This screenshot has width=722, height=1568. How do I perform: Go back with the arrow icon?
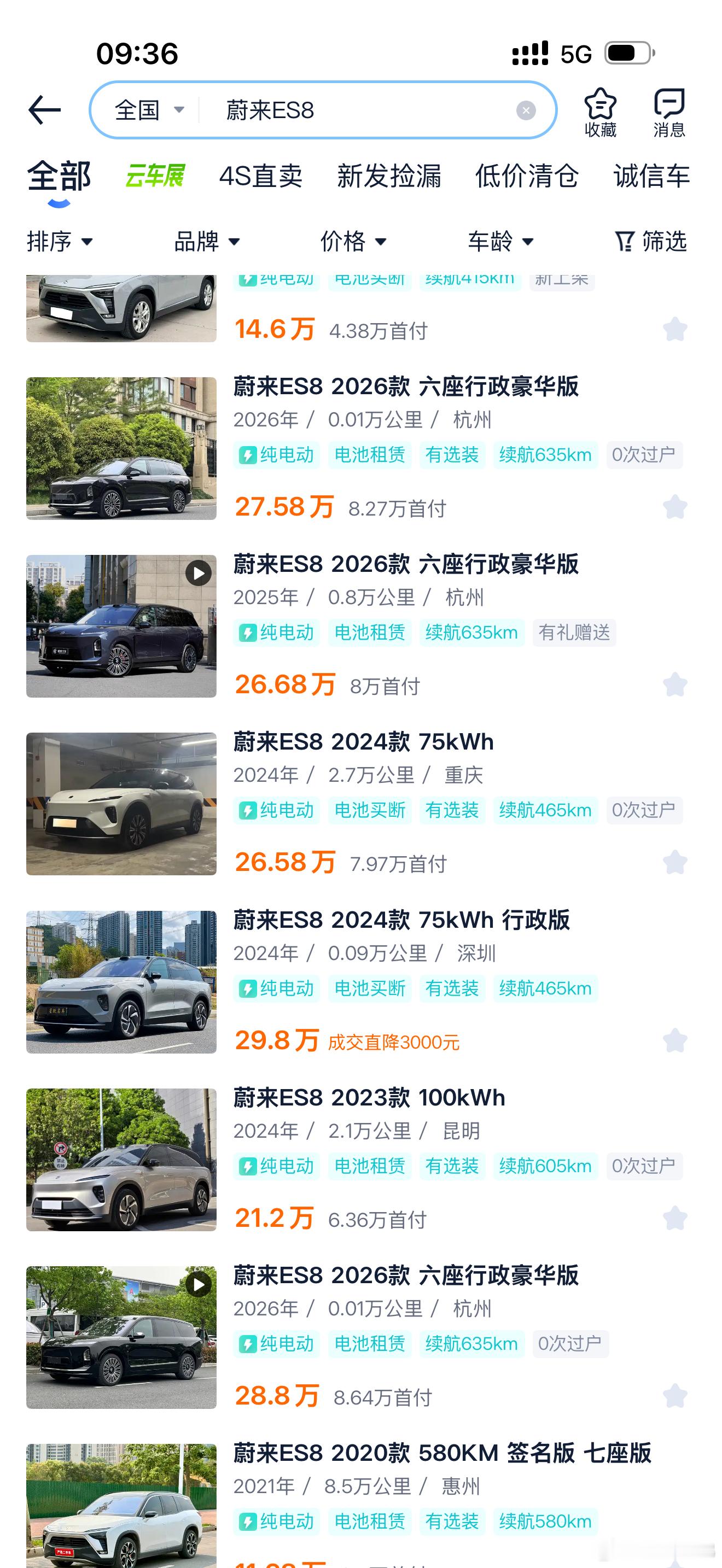tap(44, 110)
